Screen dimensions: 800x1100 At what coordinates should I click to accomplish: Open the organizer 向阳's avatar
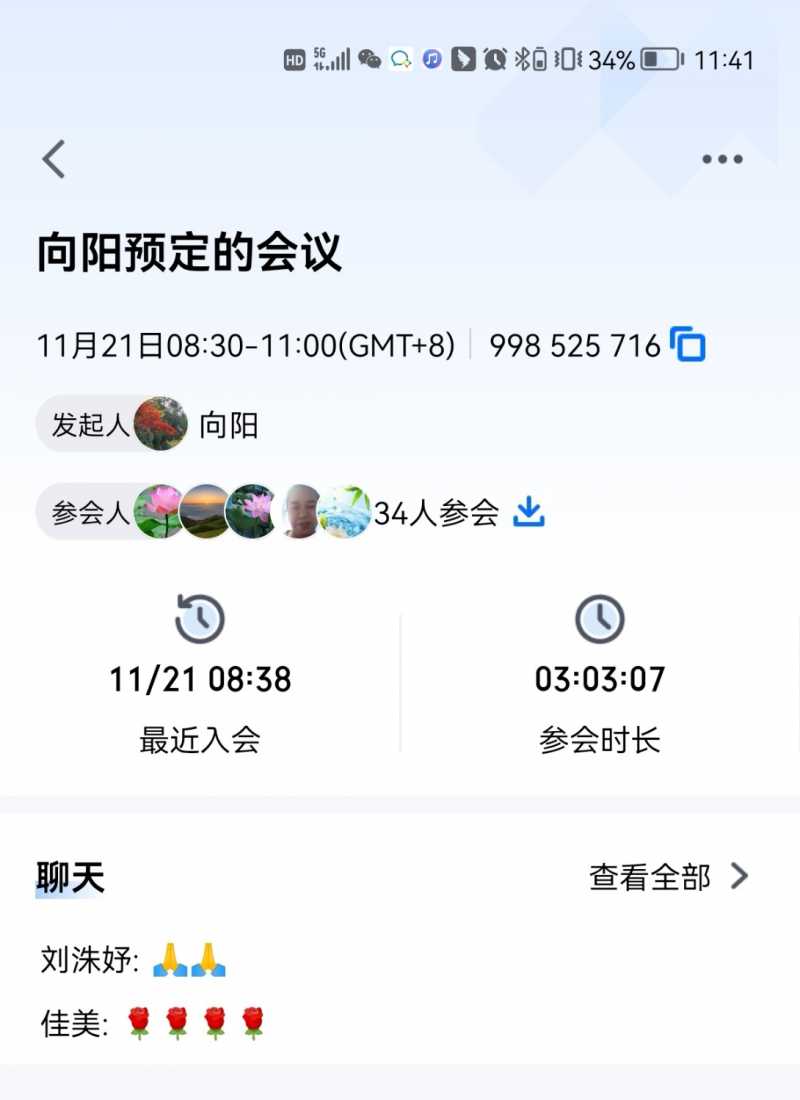click(x=161, y=423)
